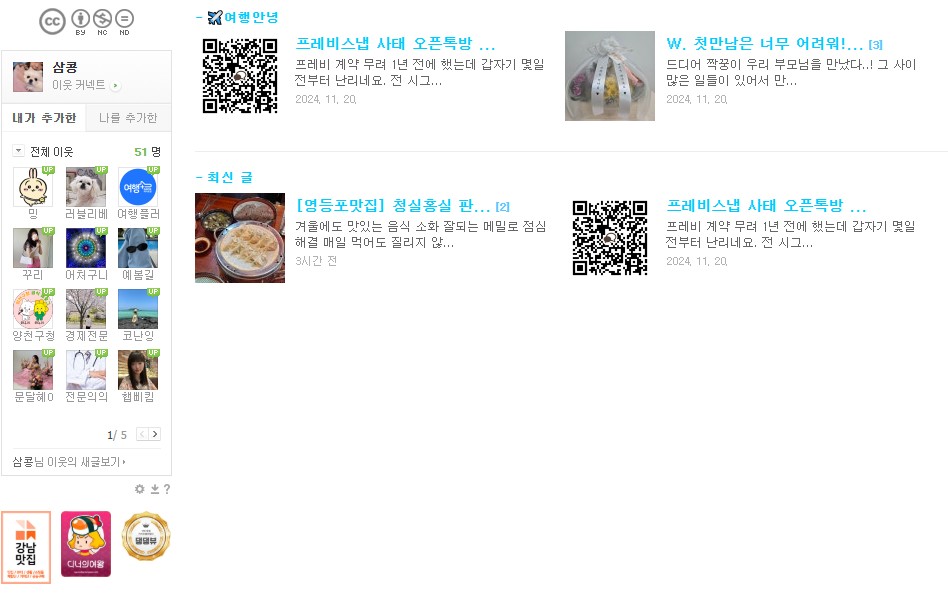Select the 내가 추가한 tab

[44, 118]
